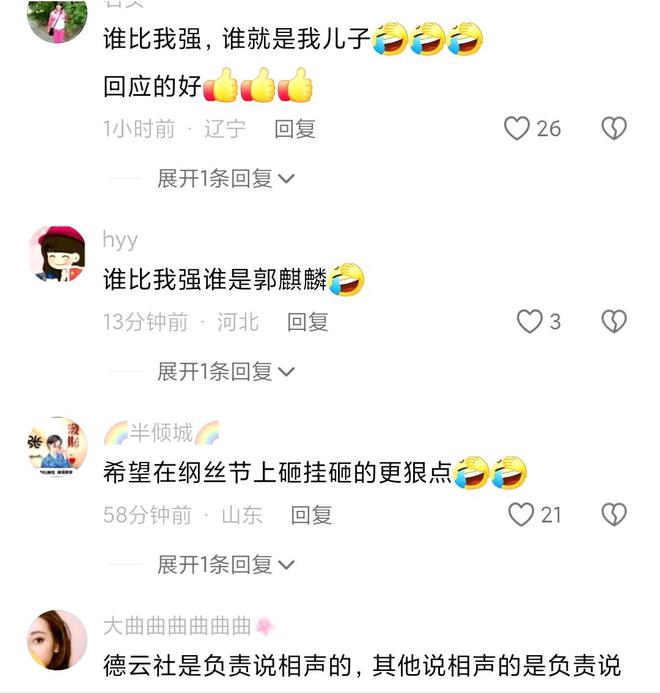Dislike hyy's comment
This screenshot has width=660, height=693.
coord(613,322)
